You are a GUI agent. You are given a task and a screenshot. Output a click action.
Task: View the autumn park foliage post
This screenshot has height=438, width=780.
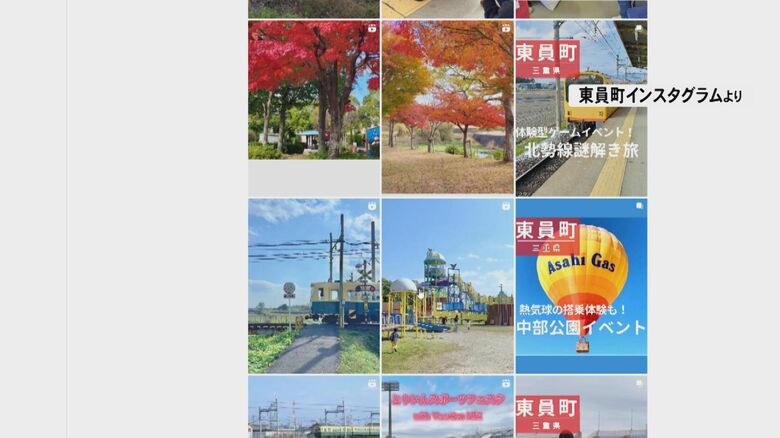coord(447,107)
